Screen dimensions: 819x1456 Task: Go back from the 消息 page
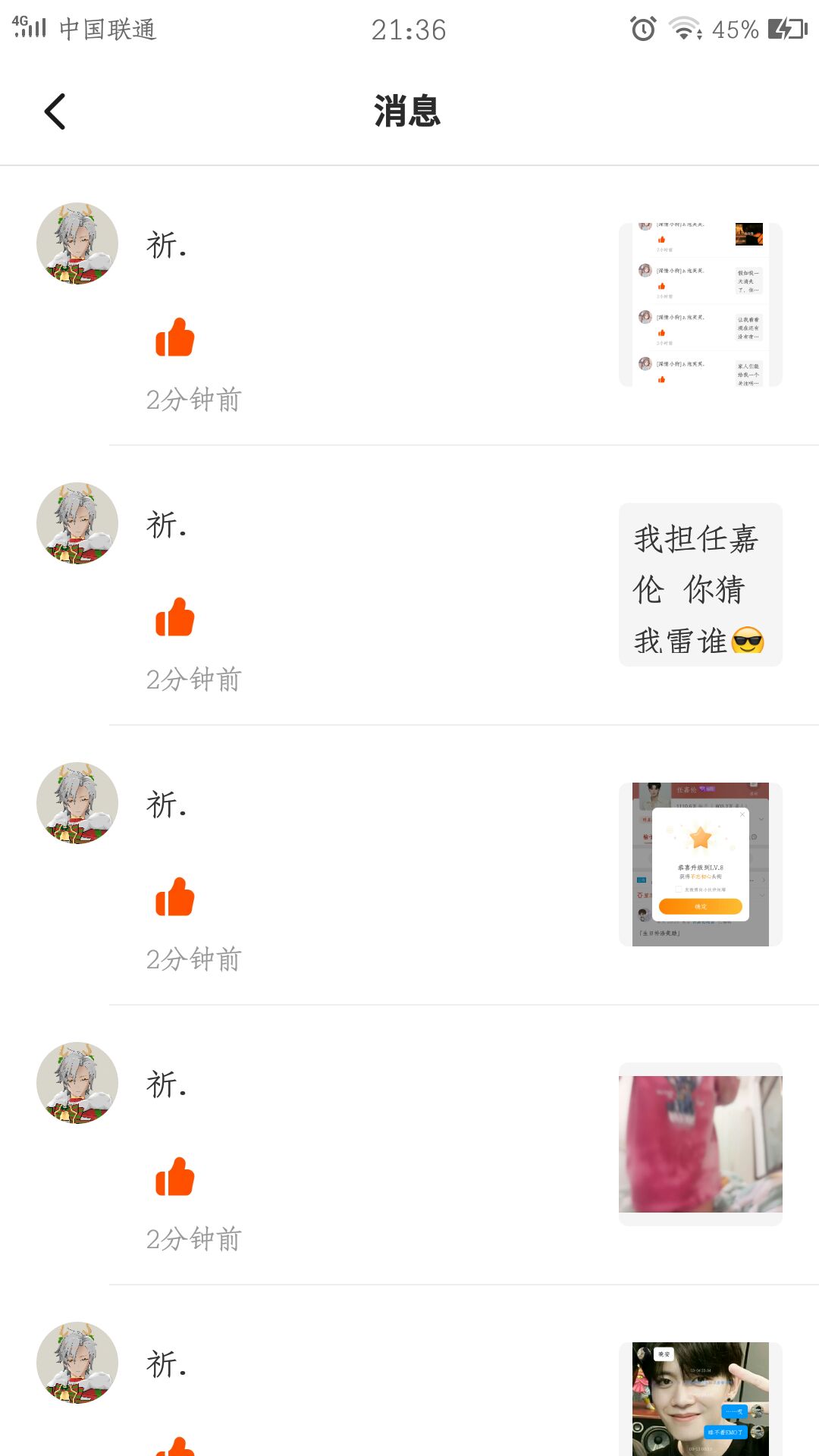[55, 112]
